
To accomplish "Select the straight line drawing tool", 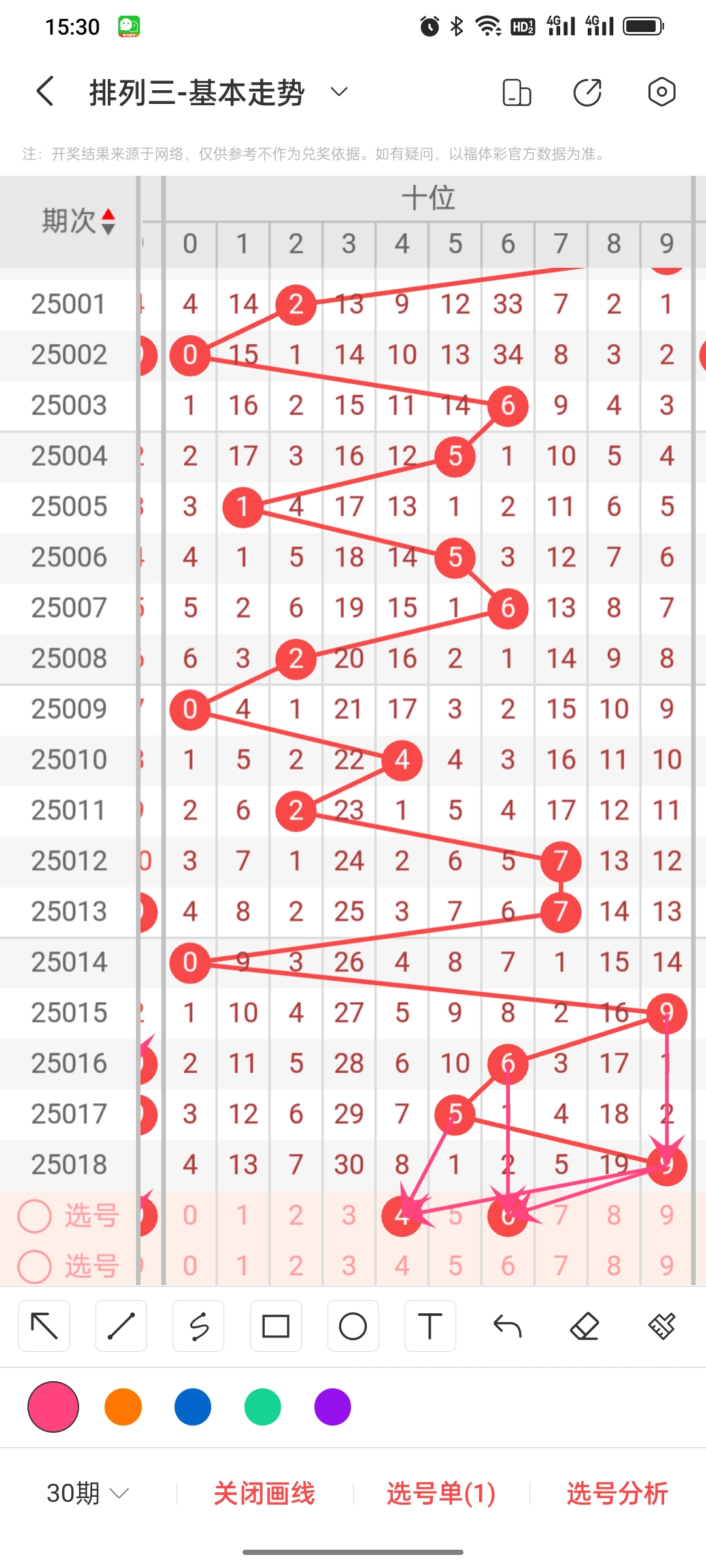I will coord(121,1326).
